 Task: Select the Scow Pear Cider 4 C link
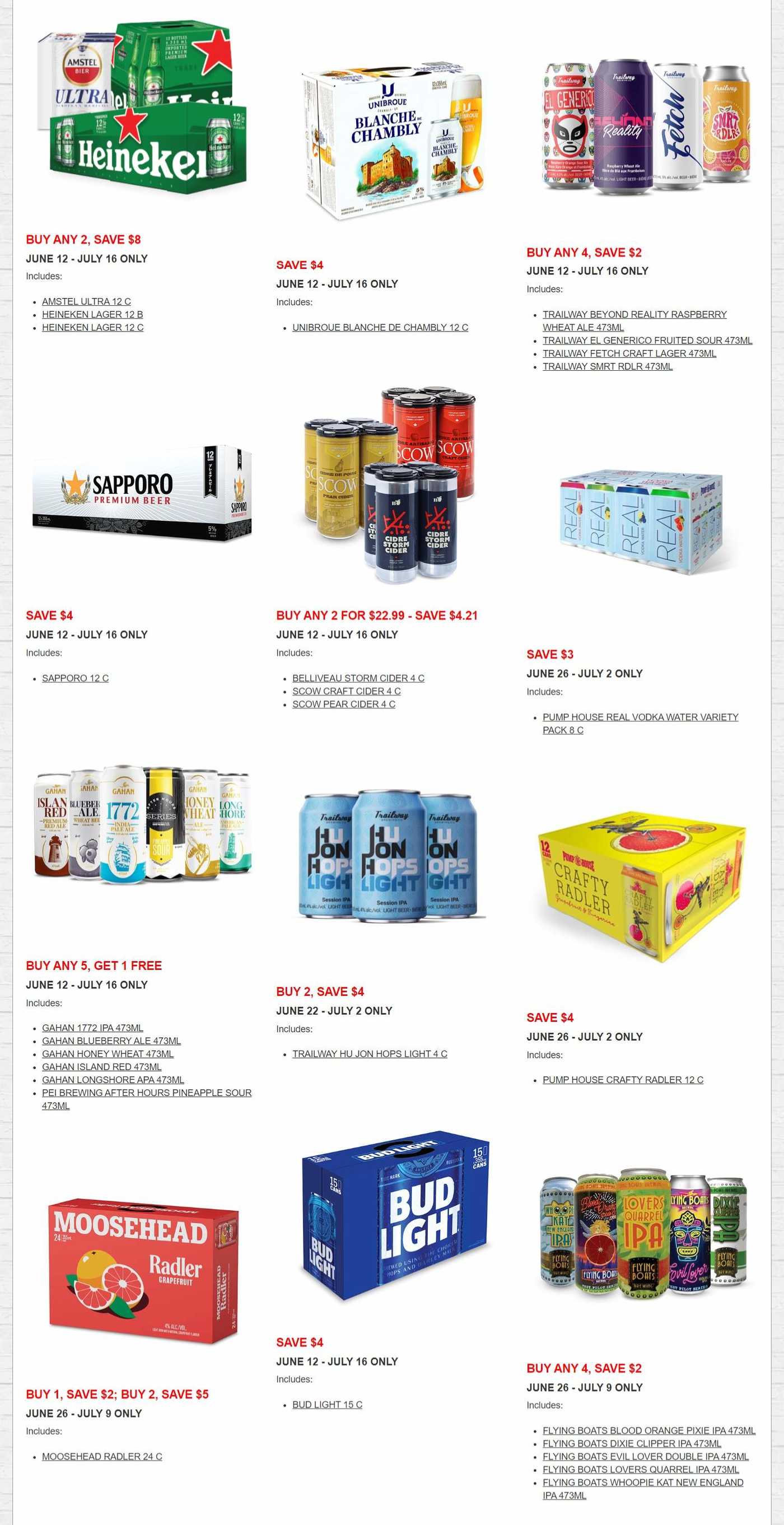click(x=344, y=704)
